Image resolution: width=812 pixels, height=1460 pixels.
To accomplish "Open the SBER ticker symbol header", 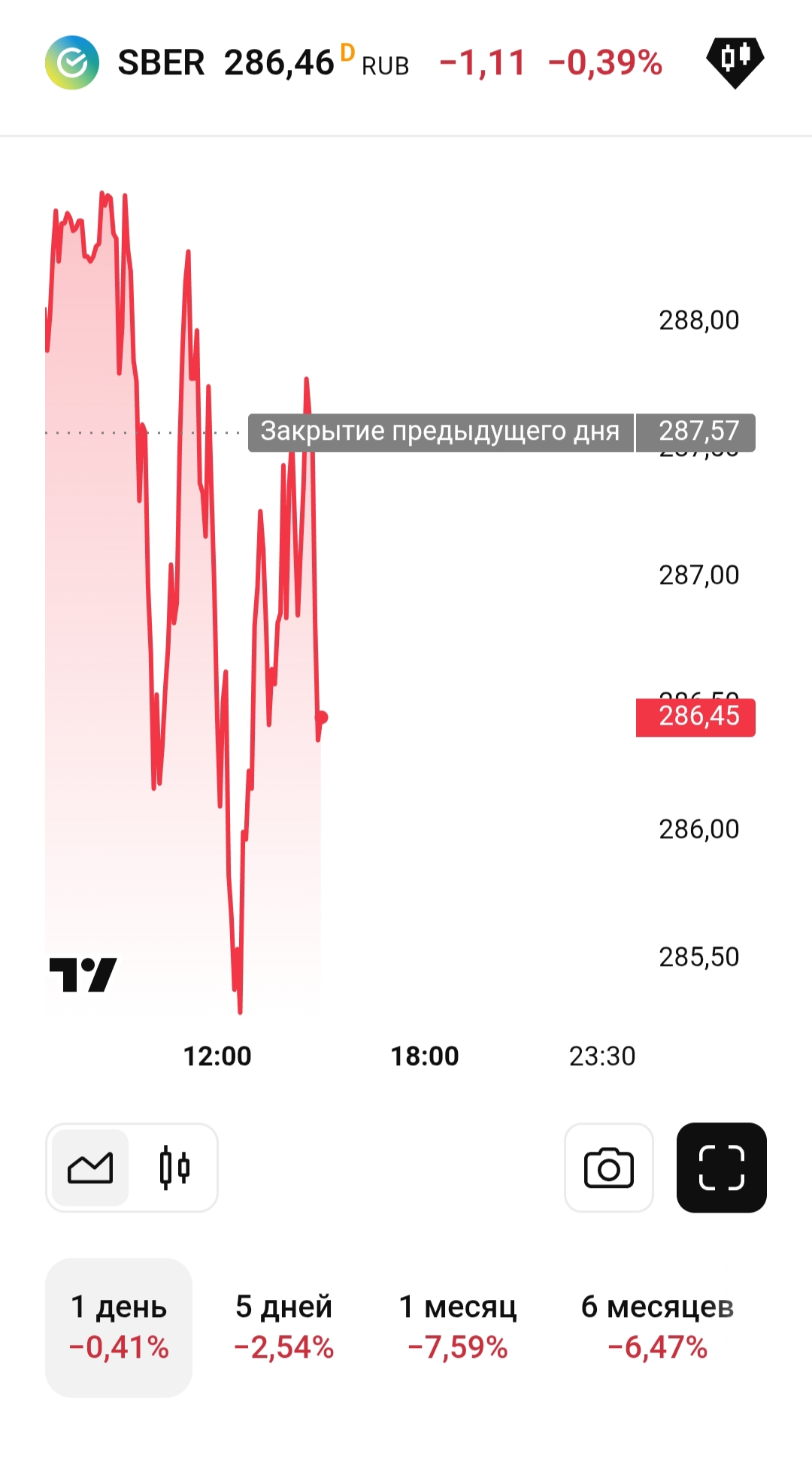I will (161, 62).
